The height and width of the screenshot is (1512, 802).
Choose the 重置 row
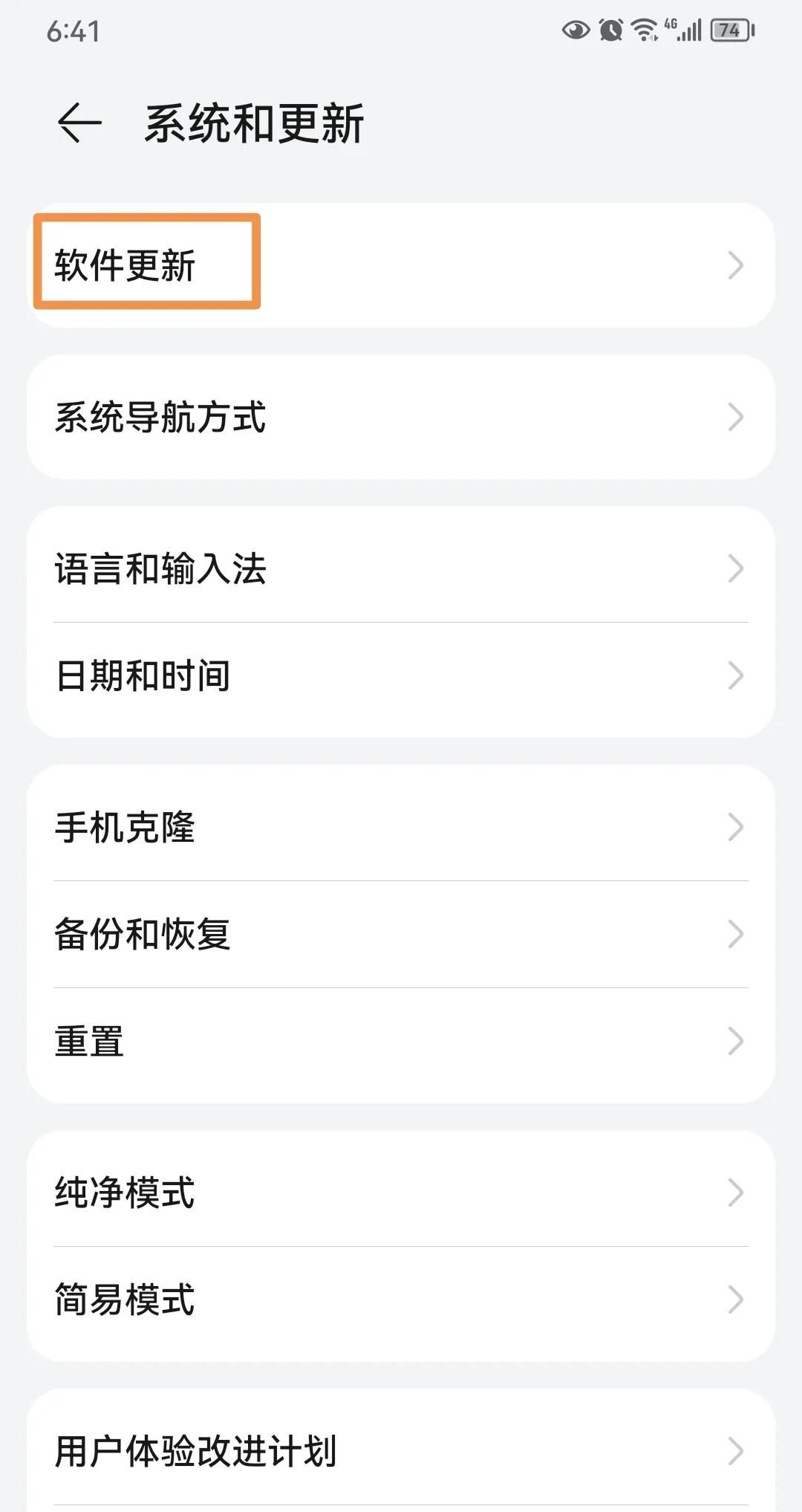(401, 1041)
